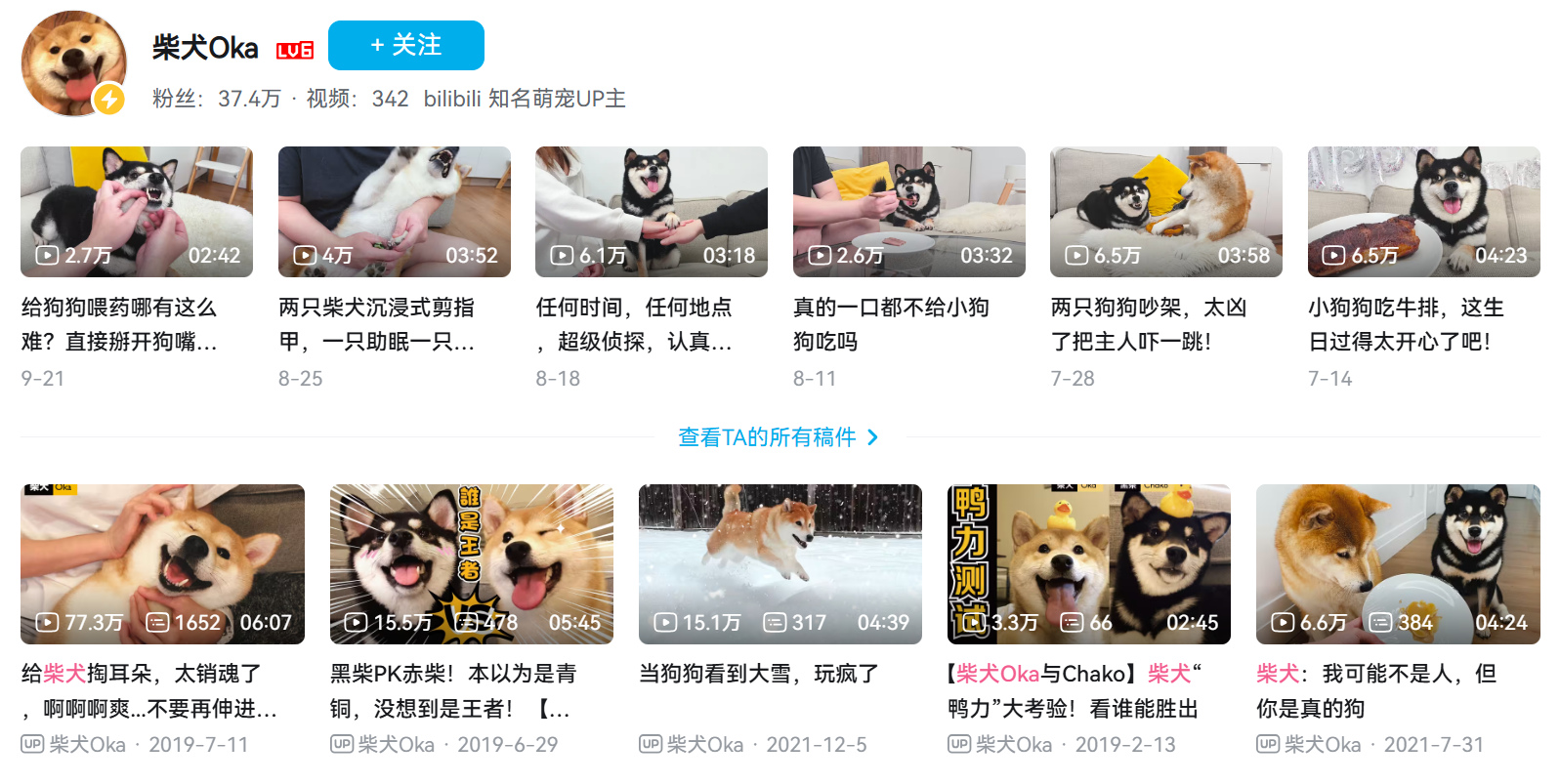Open the 给柴犬掏耳朵 video
Screen dimensions: 1560x784
pyautogui.click(x=162, y=564)
